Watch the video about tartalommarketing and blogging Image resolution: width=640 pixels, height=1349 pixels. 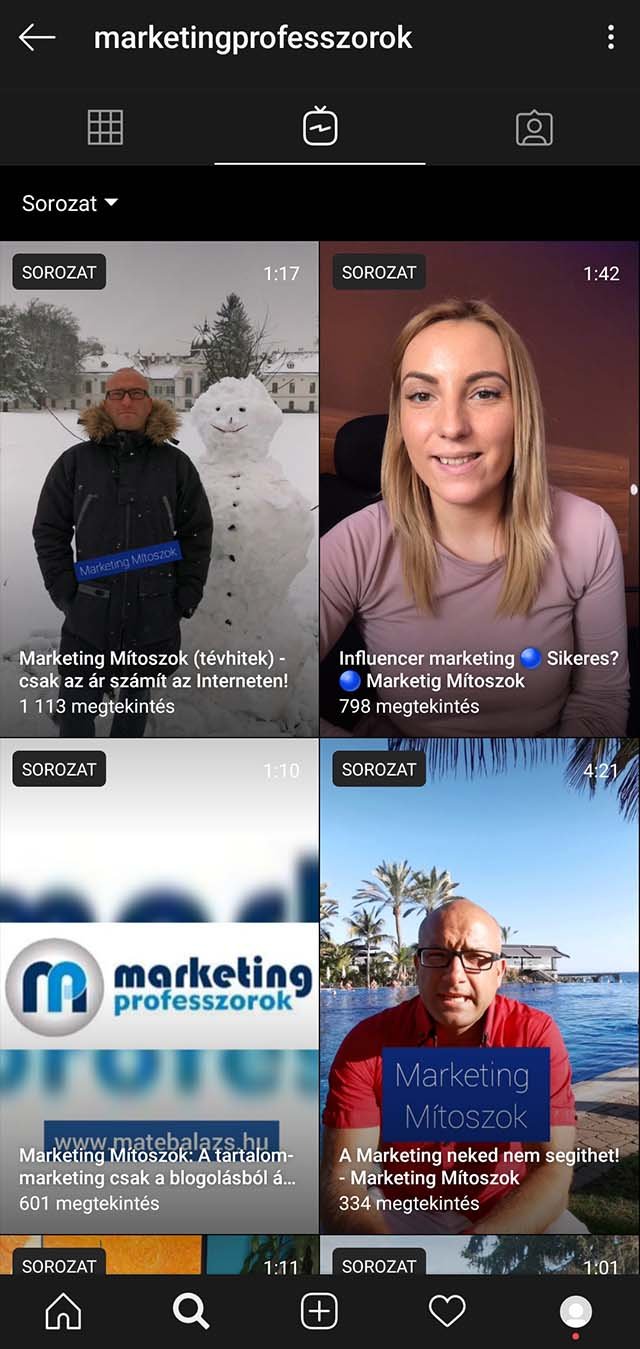point(159,985)
